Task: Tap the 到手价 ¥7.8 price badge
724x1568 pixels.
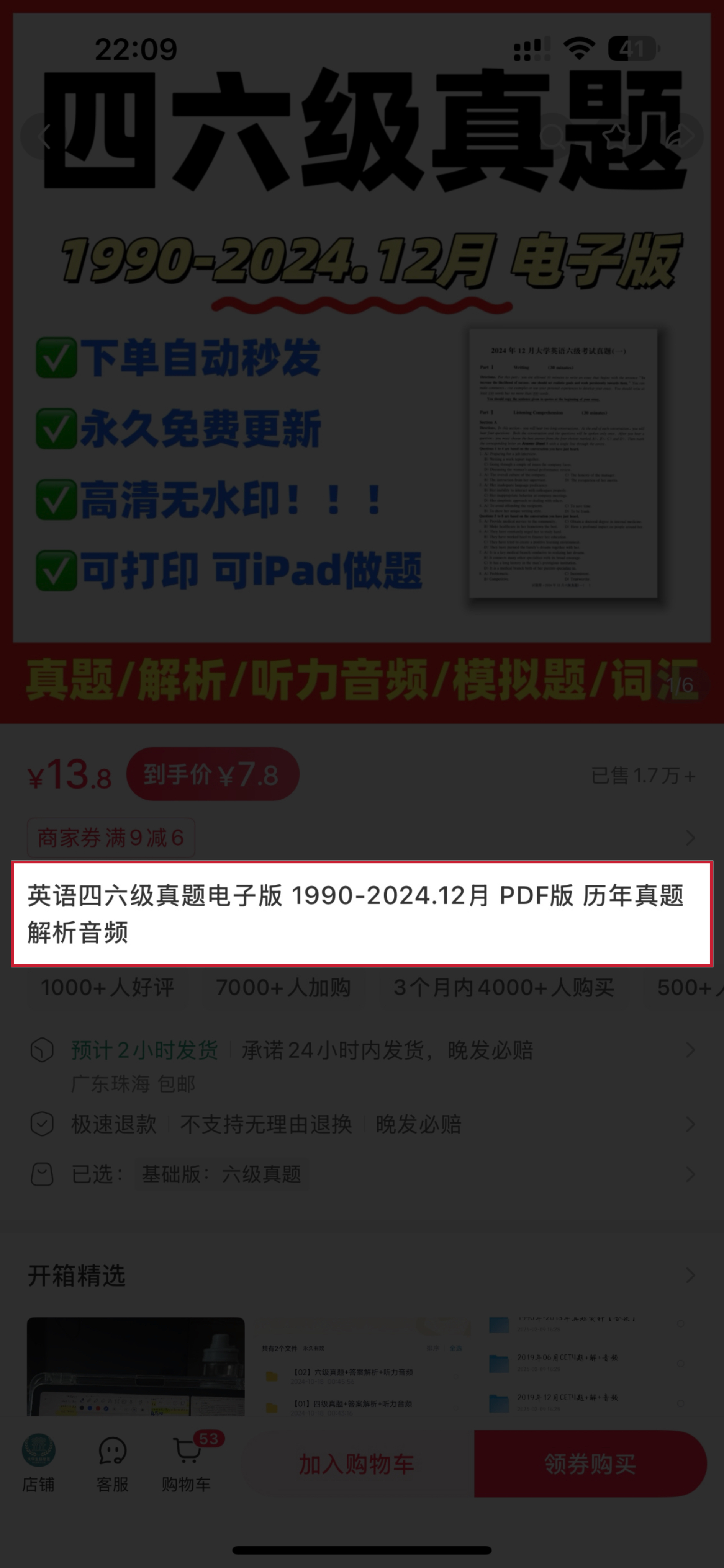Action: [213, 774]
